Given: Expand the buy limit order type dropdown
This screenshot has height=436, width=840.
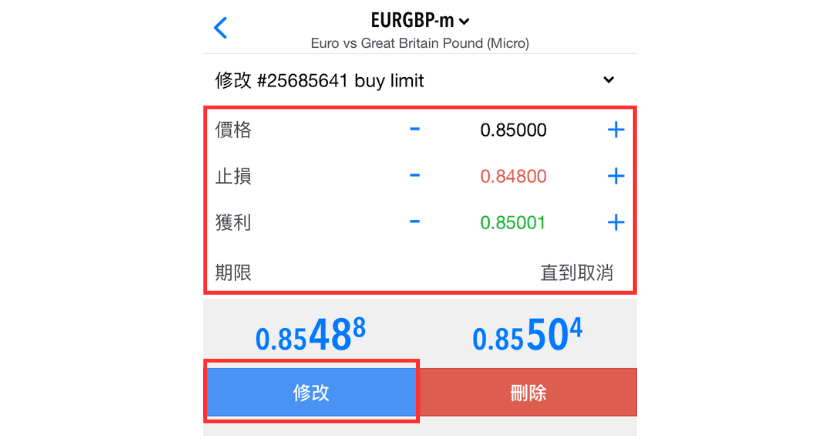Looking at the screenshot, I should tap(608, 80).
